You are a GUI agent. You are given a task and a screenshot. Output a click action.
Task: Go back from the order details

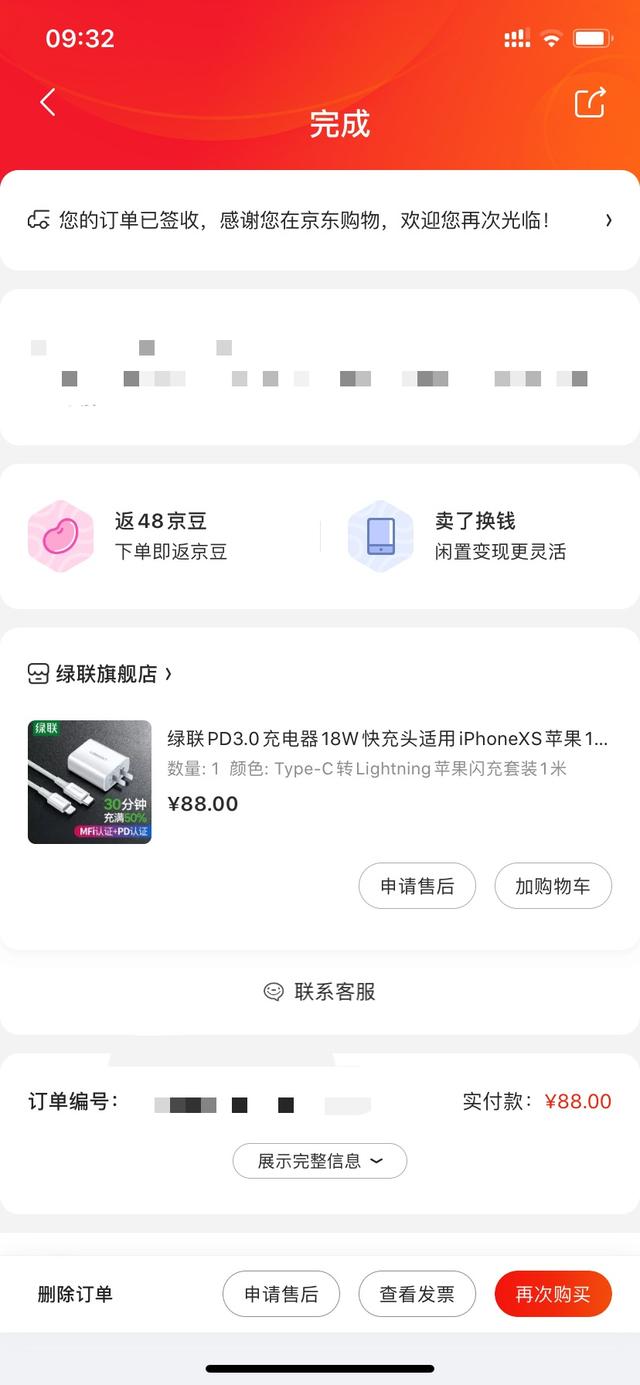tap(47, 102)
